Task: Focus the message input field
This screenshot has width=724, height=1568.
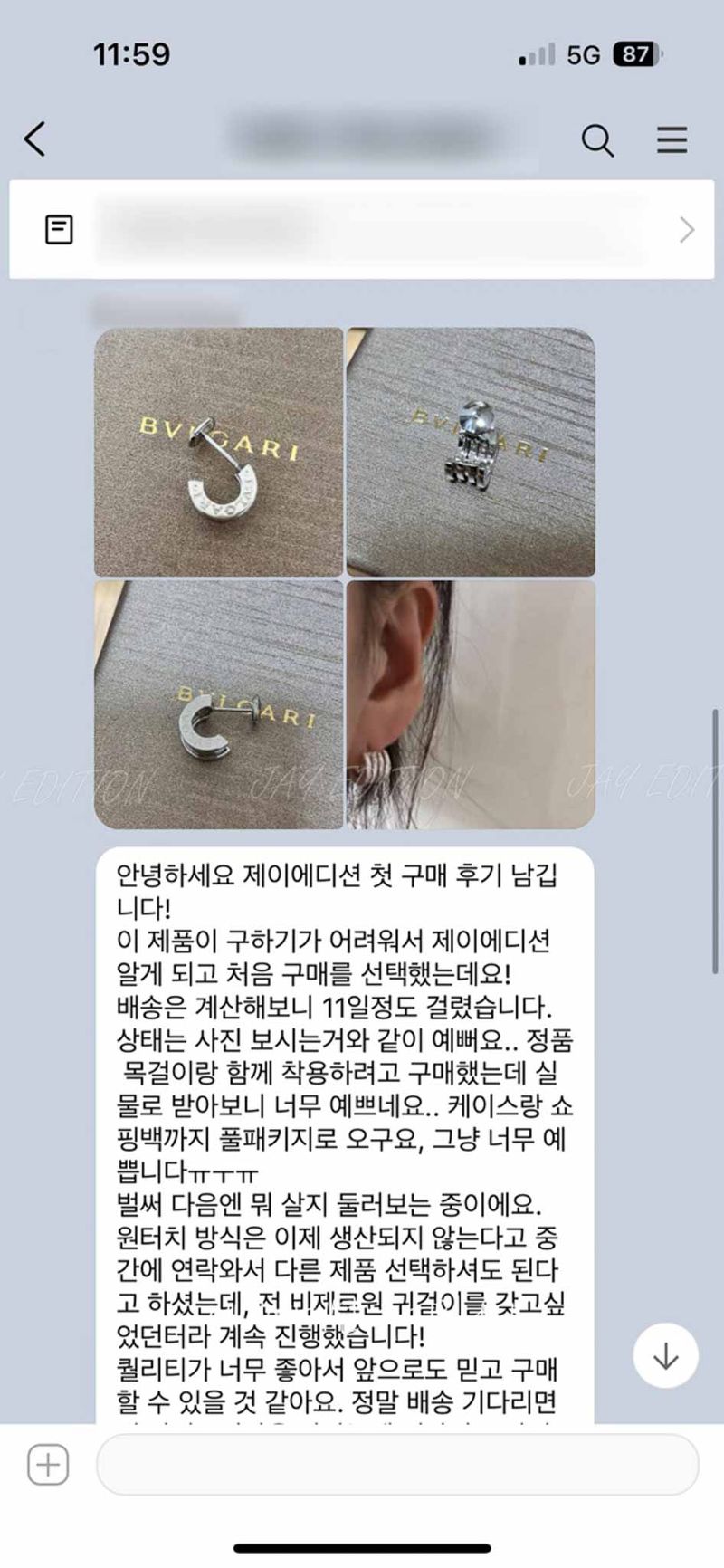Action: coord(396,1464)
